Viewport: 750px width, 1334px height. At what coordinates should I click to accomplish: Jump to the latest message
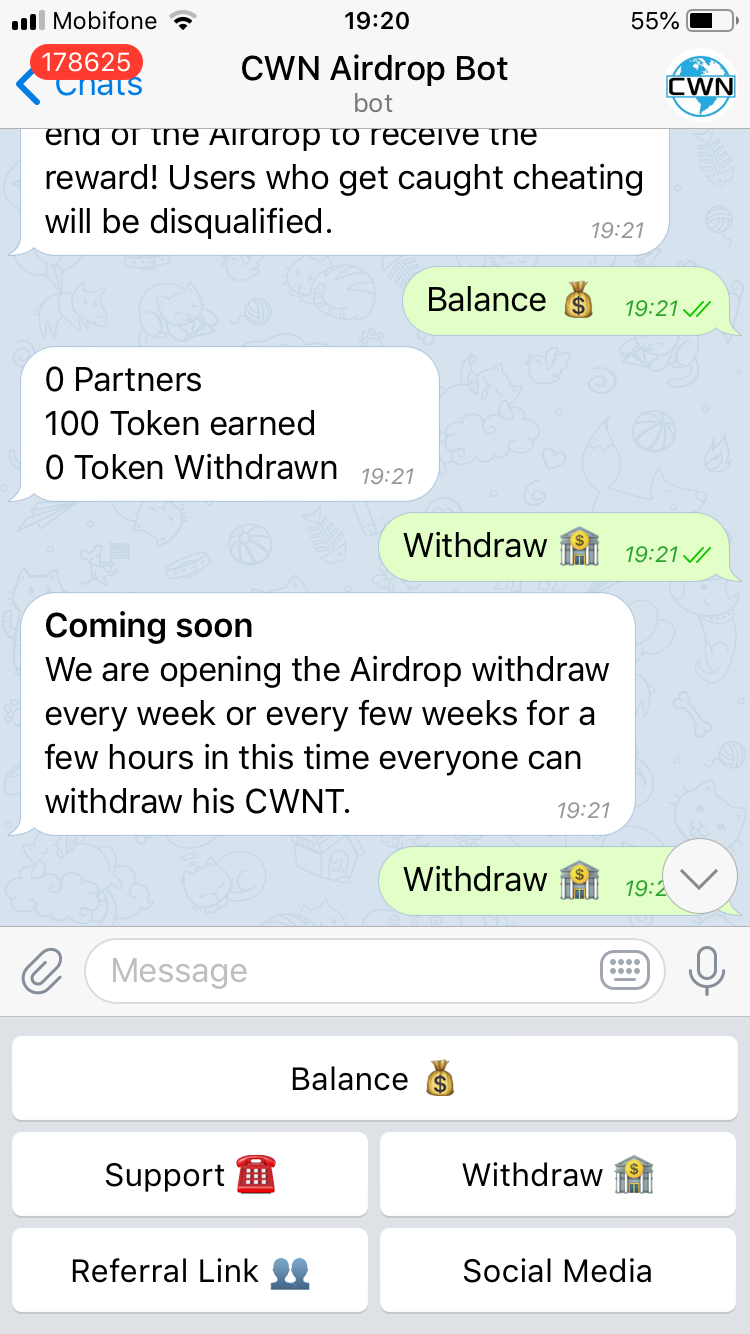tap(700, 878)
